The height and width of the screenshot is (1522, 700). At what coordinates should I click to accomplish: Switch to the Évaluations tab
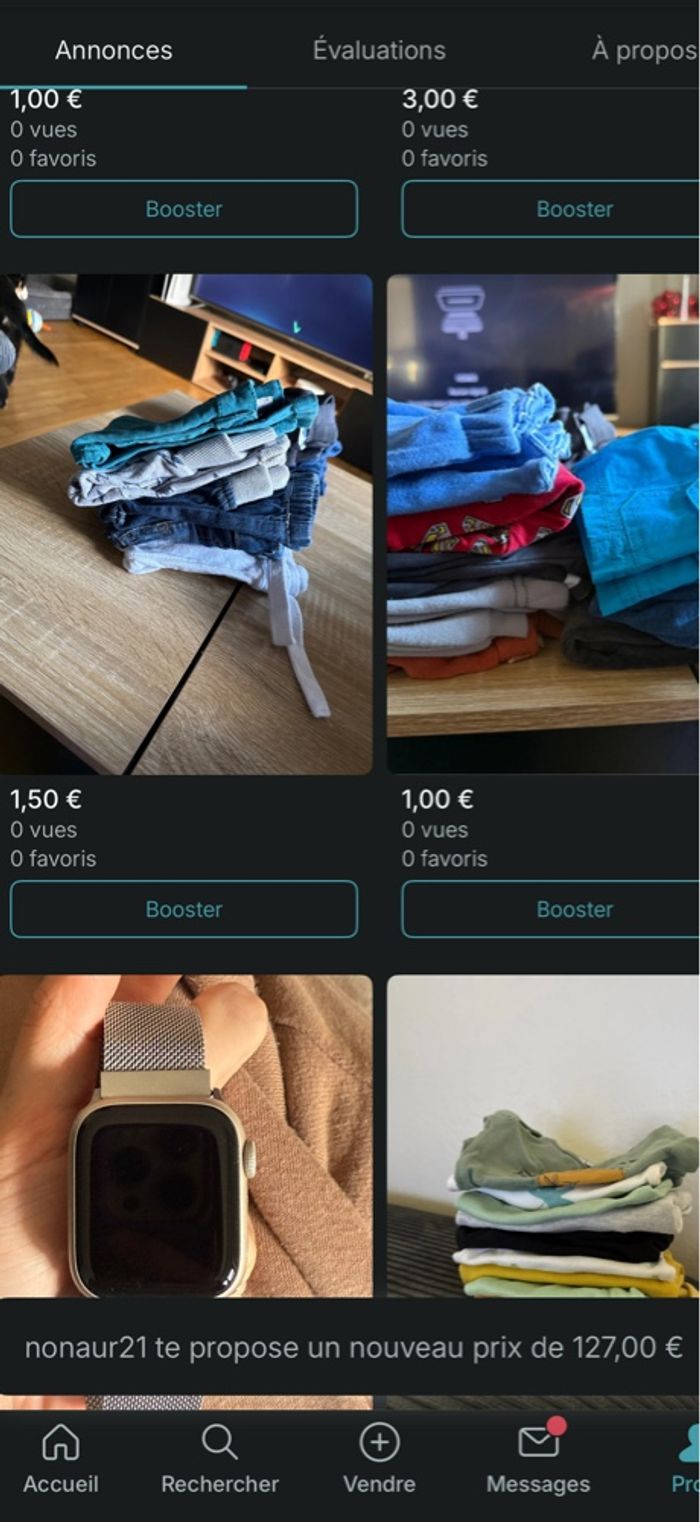pos(379,50)
